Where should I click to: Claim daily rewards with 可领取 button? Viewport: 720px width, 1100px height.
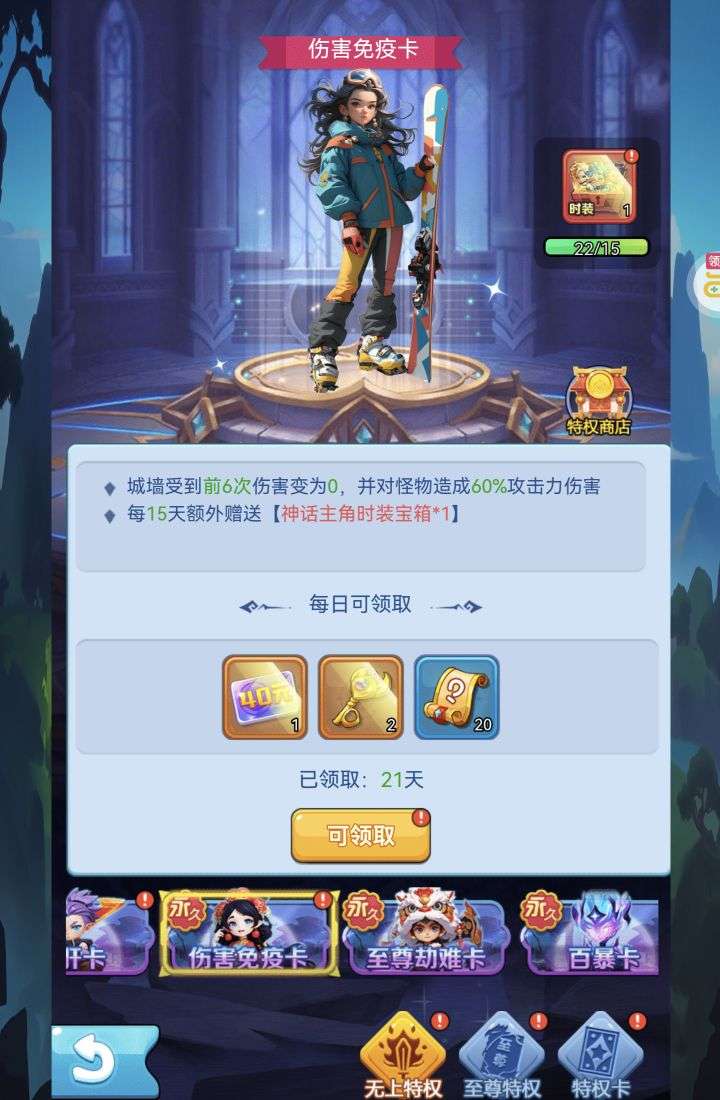pos(360,836)
